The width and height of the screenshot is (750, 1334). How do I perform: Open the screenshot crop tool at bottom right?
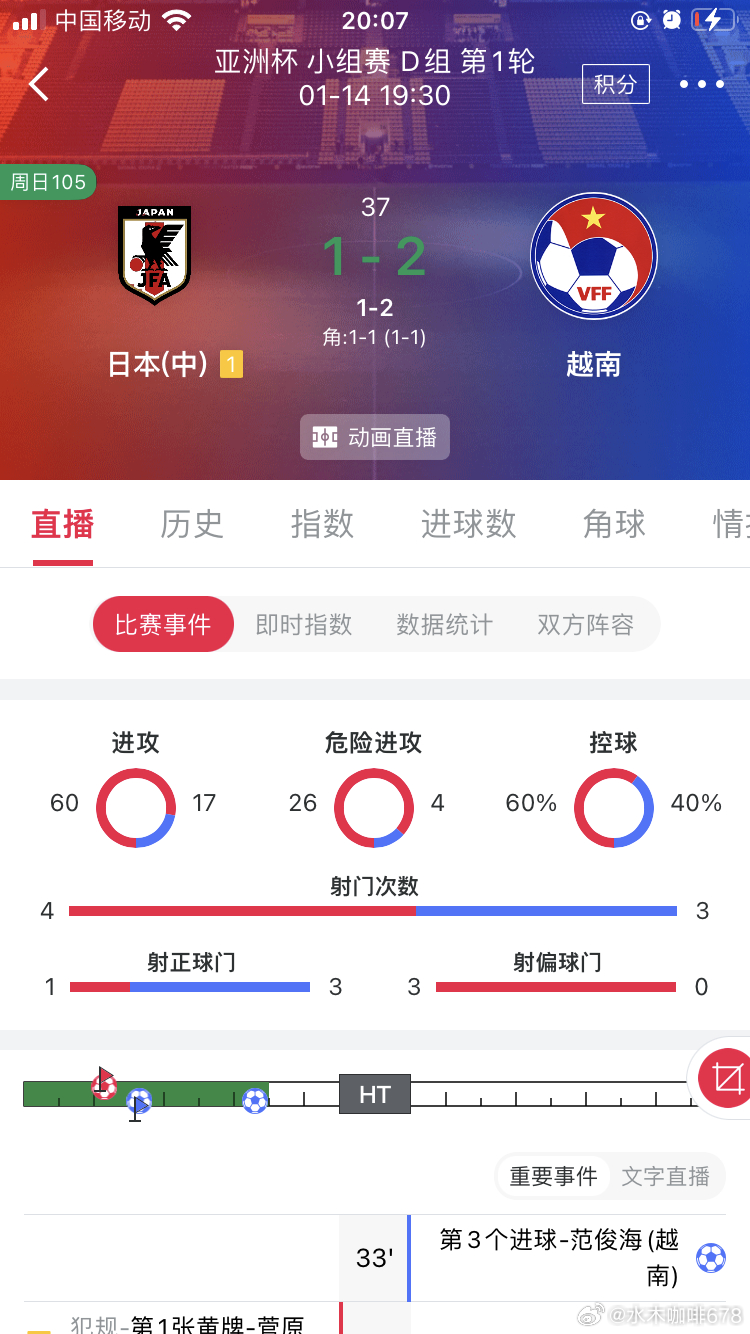(x=728, y=1079)
